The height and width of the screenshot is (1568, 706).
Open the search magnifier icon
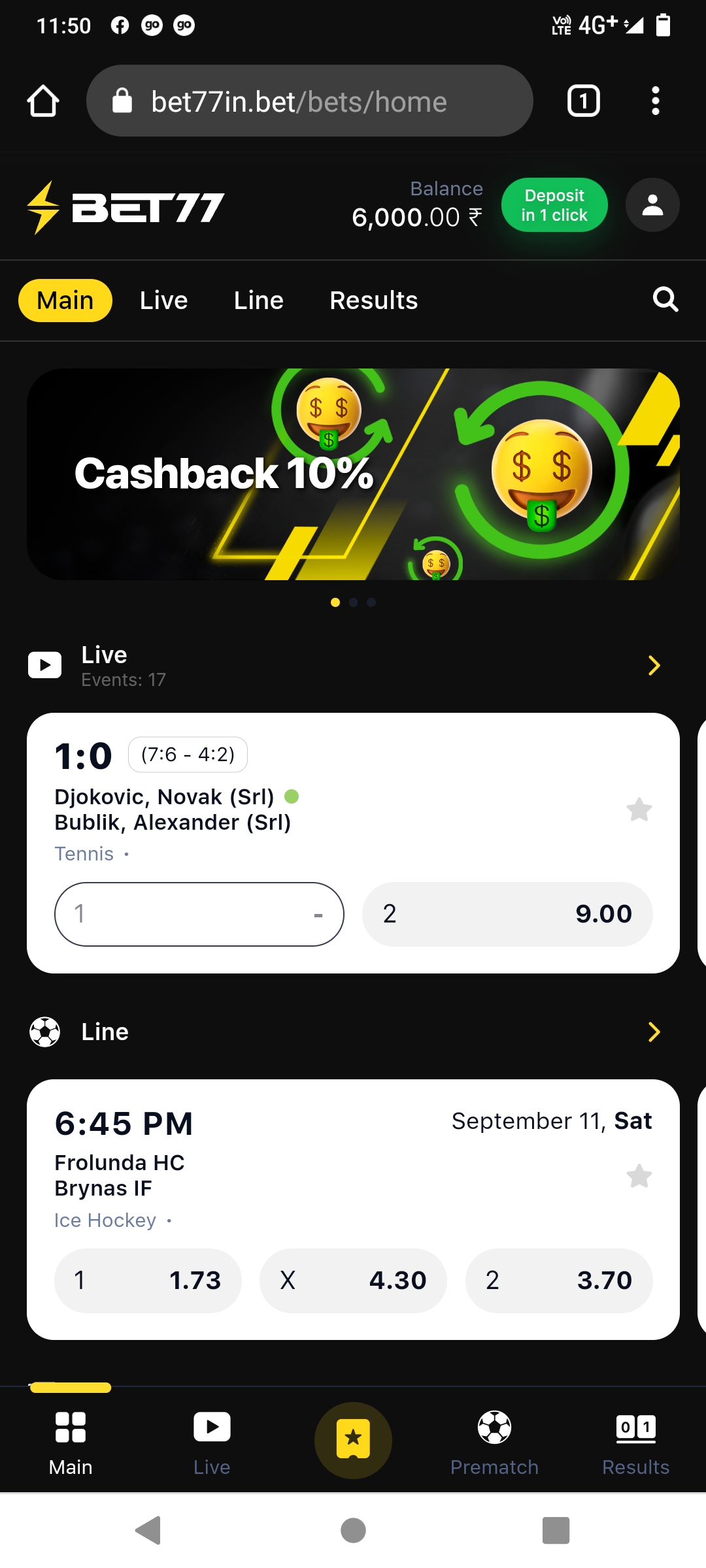665,300
